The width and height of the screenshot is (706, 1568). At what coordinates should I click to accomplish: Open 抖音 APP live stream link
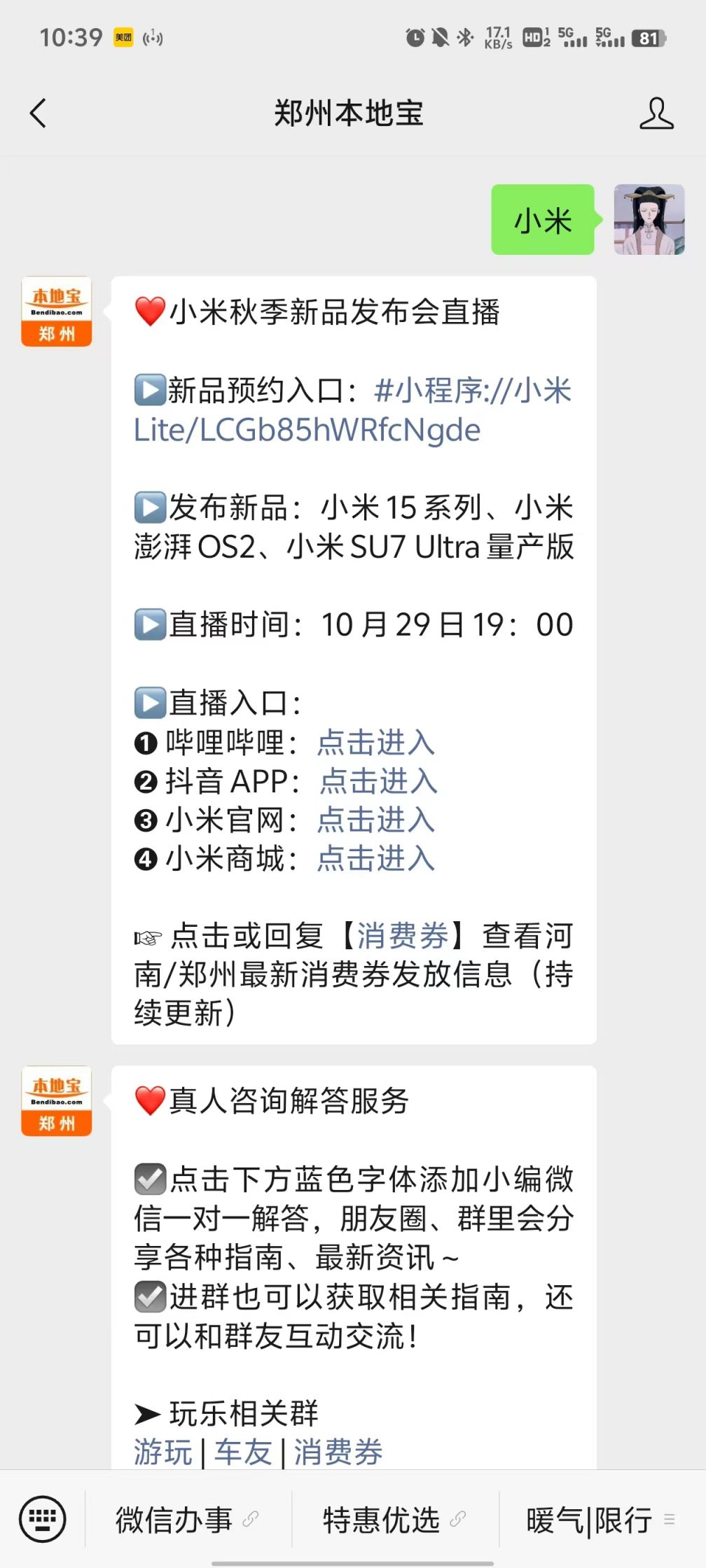click(x=378, y=781)
